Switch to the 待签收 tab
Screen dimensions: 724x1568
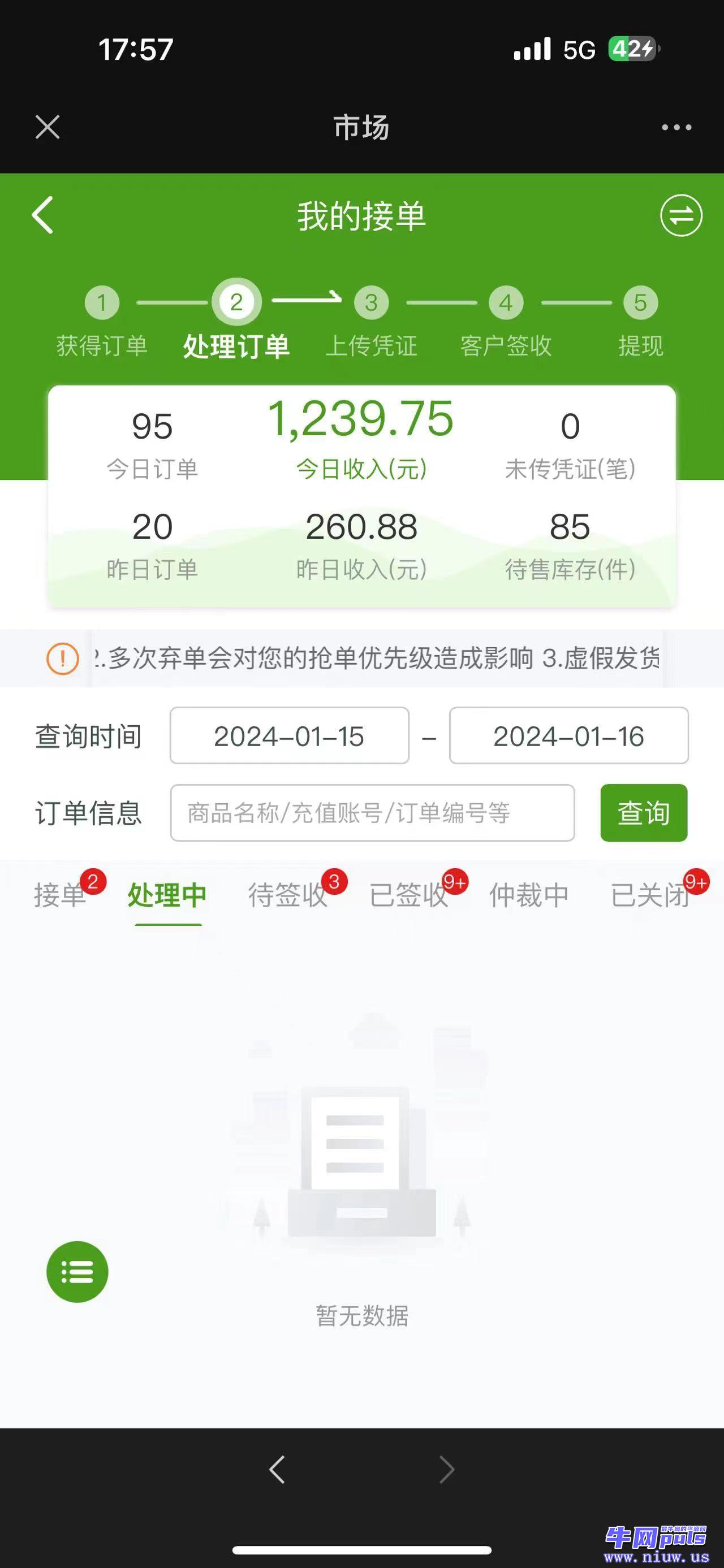[x=287, y=895]
